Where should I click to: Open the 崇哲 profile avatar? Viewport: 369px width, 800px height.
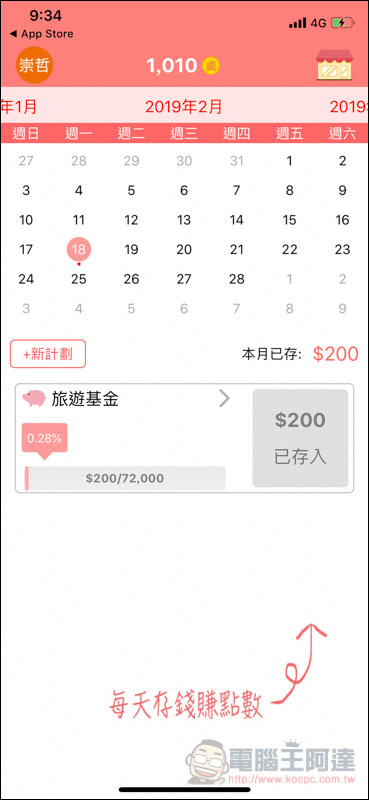click(35, 65)
